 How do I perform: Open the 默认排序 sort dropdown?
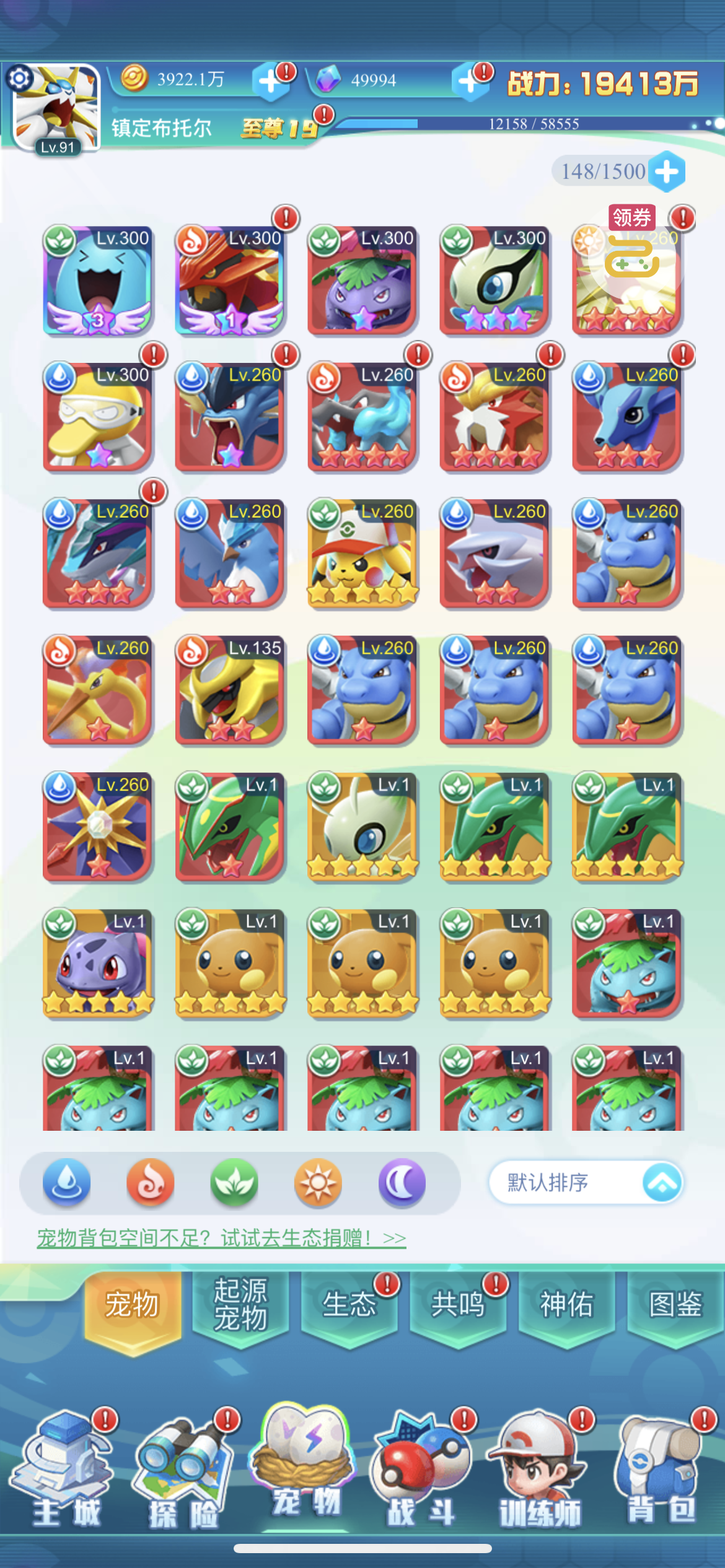pyautogui.click(x=586, y=1182)
